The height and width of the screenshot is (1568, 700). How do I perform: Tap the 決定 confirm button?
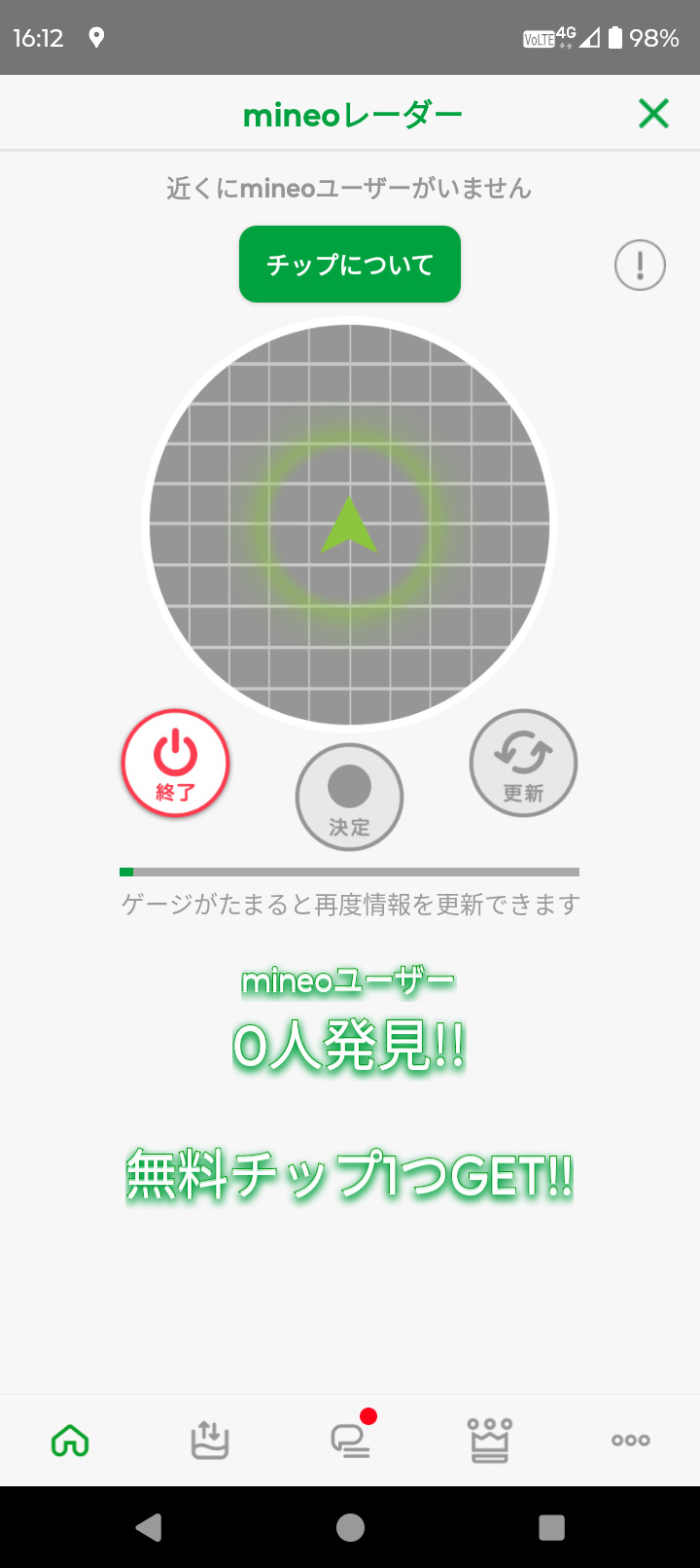click(x=349, y=798)
